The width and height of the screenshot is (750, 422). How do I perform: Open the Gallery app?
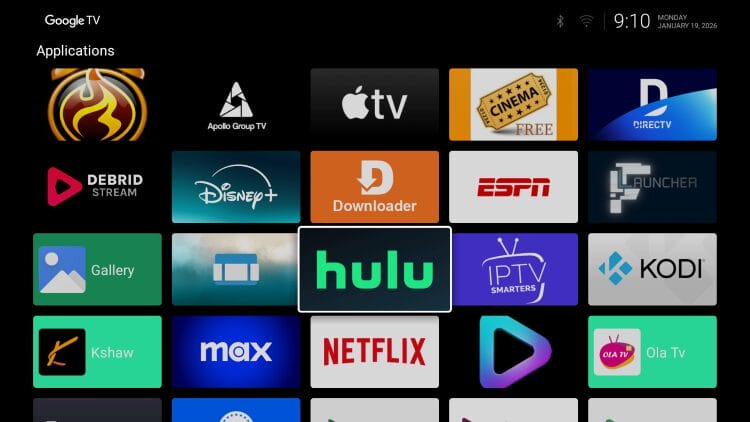97,269
